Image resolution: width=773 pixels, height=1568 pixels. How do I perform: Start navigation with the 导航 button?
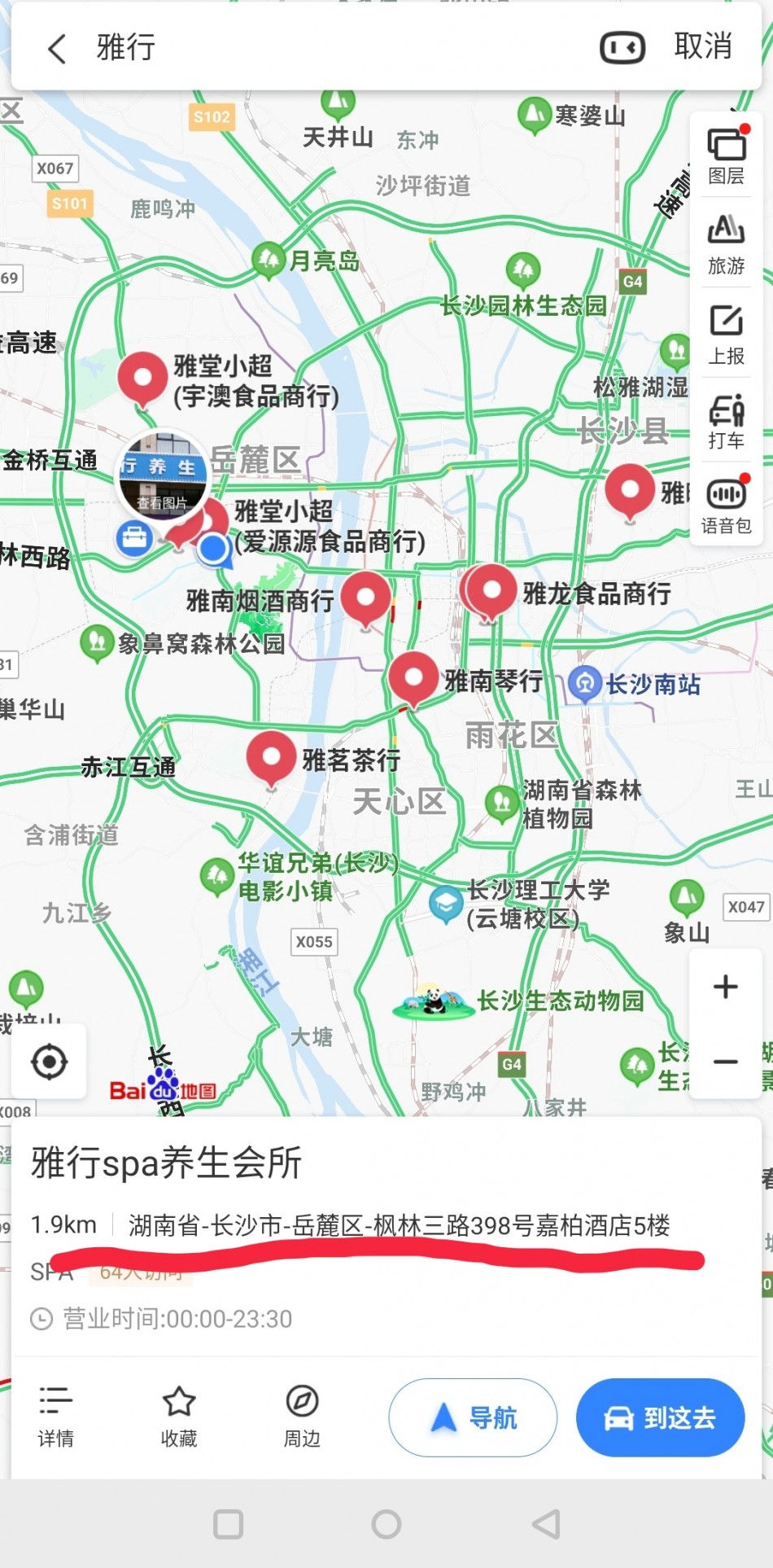(x=473, y=1417)
